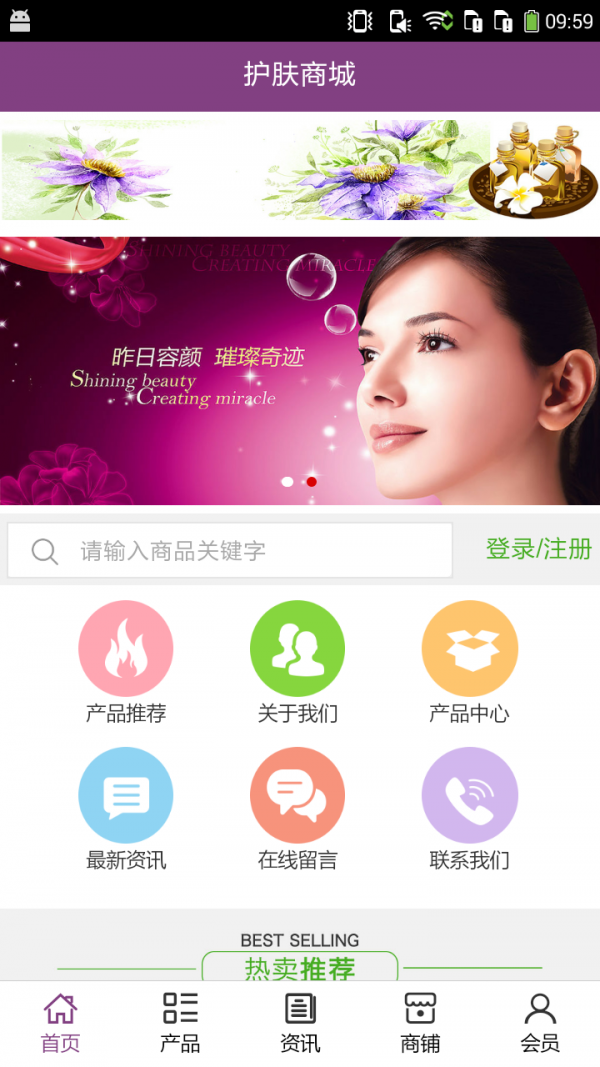This screenshot has width=600, height=1067.
Task: Open 登录/注册 login link
Action: [538, 549]
